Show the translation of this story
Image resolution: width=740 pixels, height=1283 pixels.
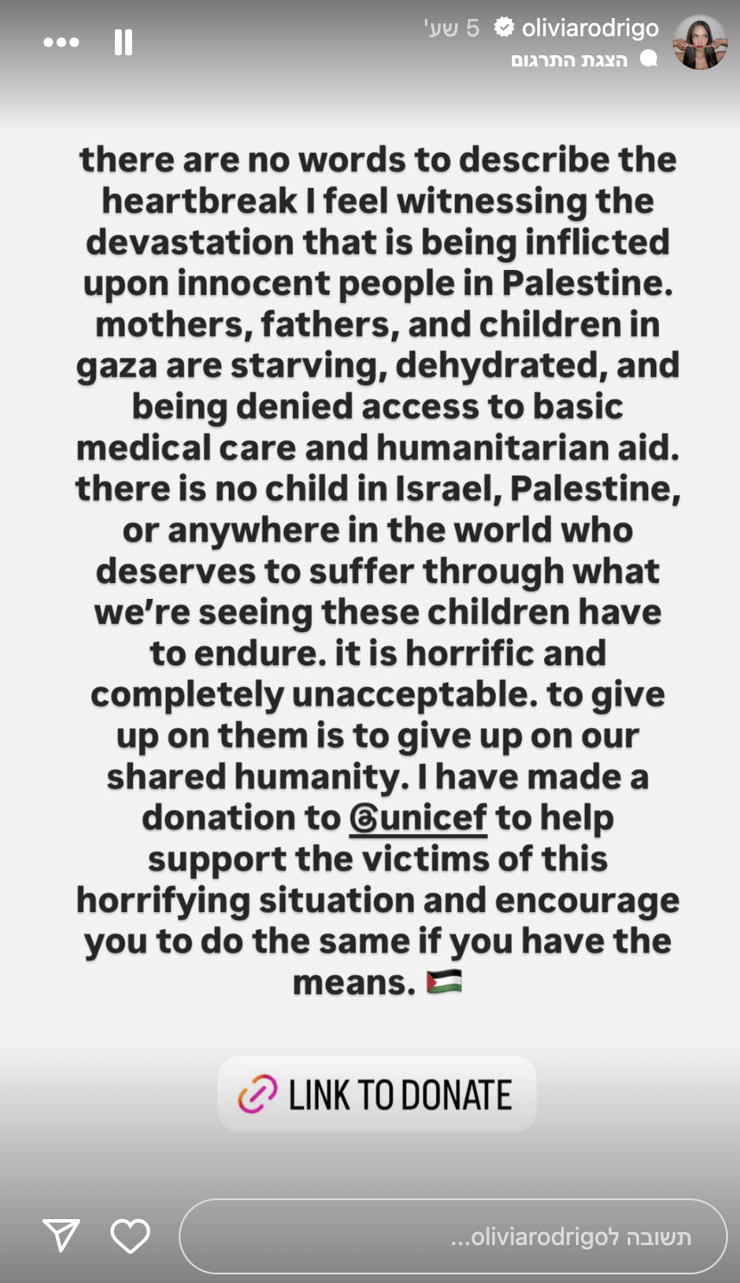(570, 60)
